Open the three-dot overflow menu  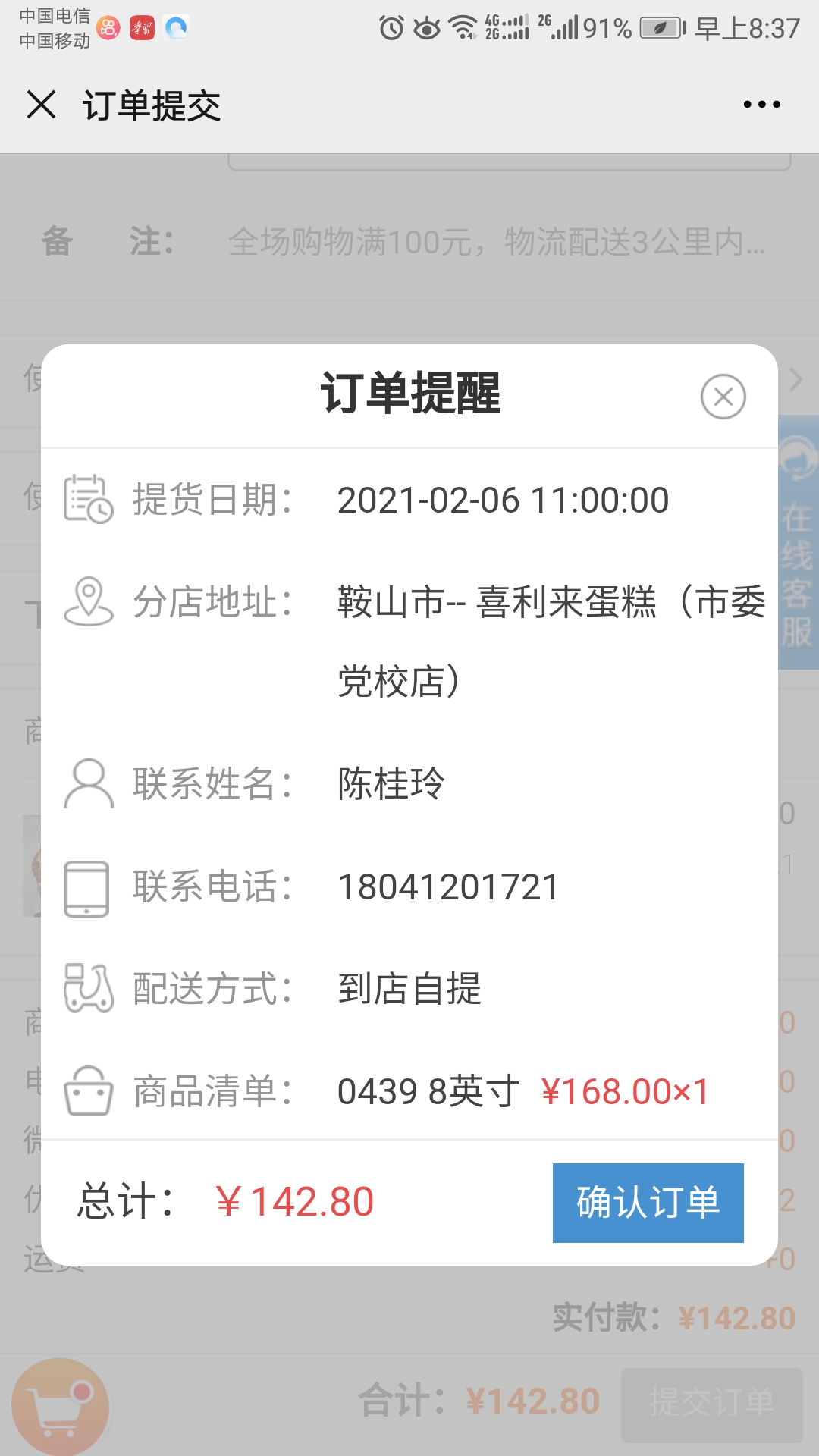point(761,105)
